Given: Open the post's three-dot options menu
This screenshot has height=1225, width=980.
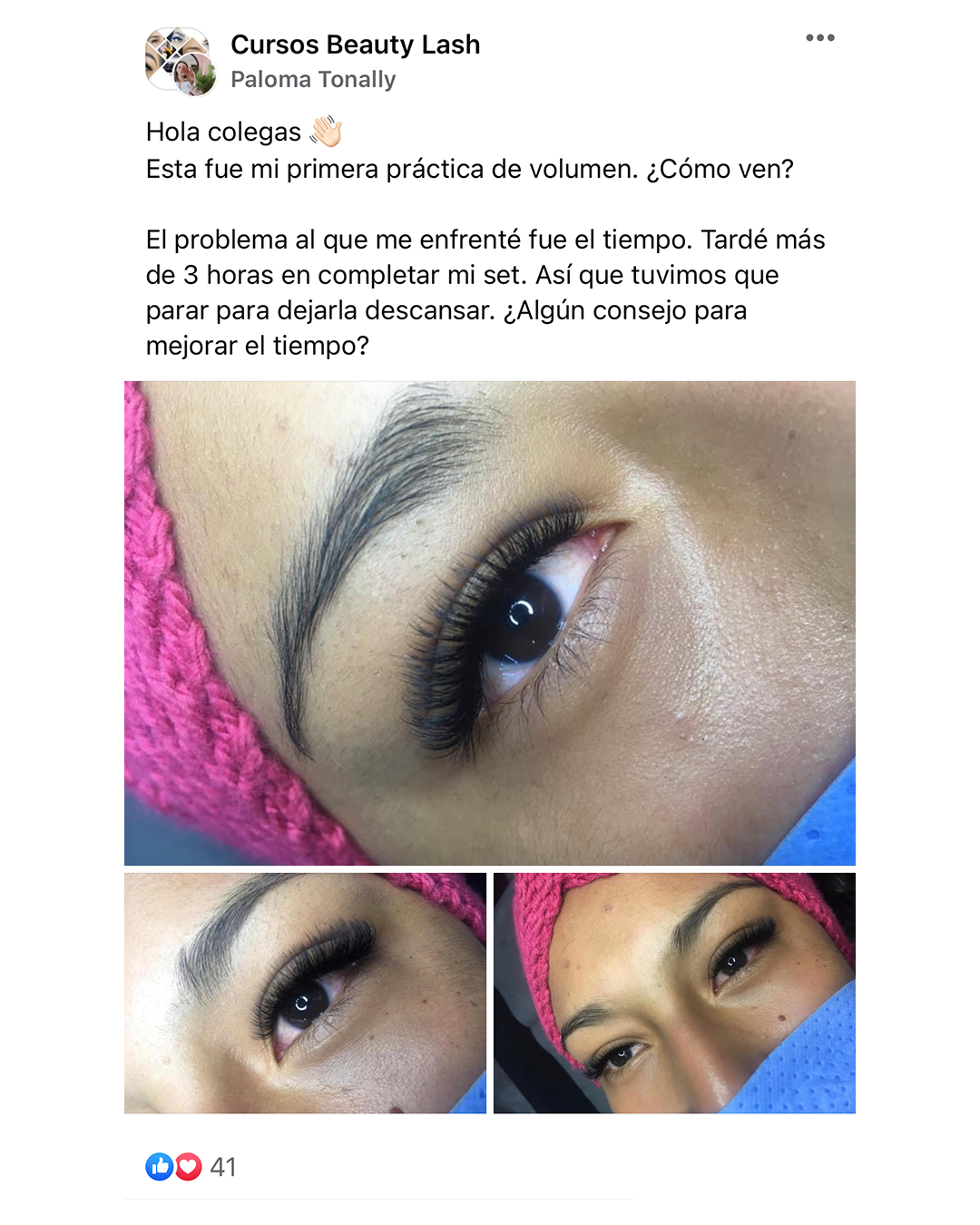Looking at the screenshot, I should coord(819,38).
